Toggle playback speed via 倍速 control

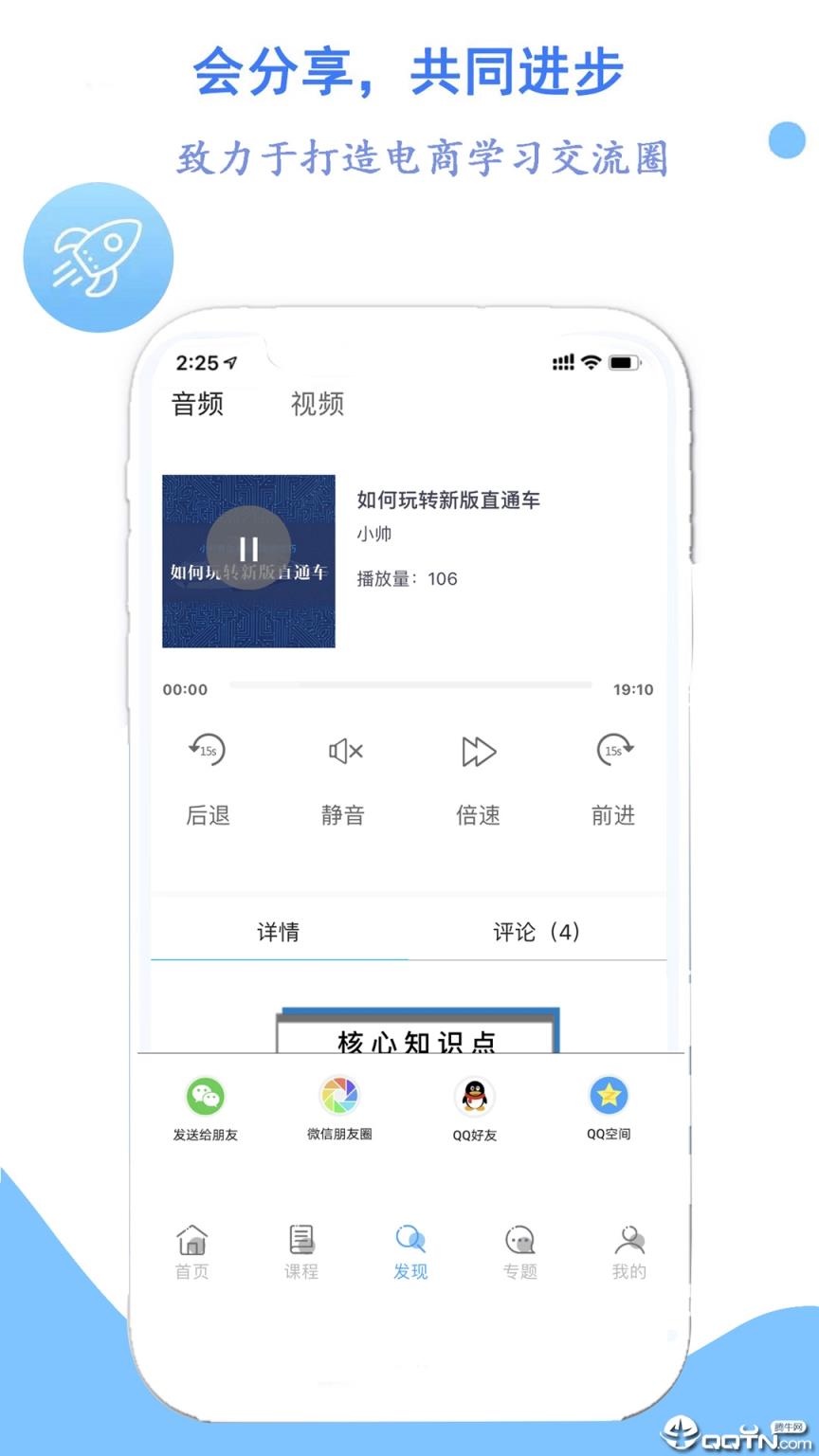point(478,752)
